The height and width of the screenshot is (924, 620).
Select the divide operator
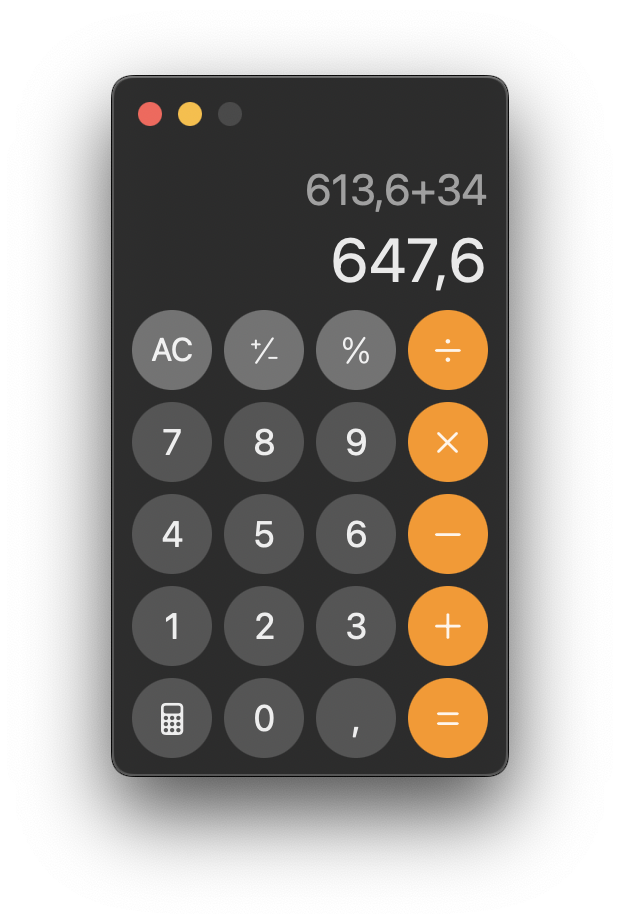(x=448, y=350)
